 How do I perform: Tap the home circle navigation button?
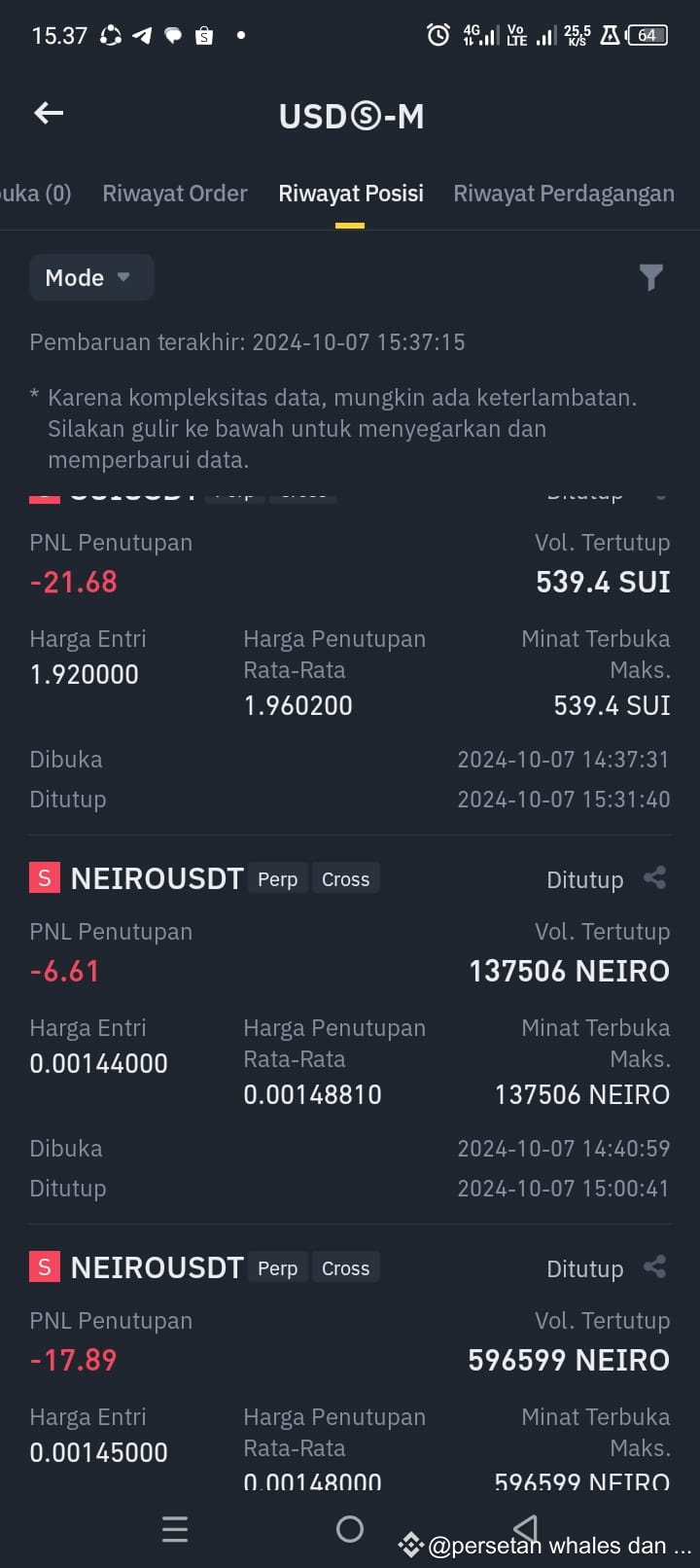pos(349,1529)
